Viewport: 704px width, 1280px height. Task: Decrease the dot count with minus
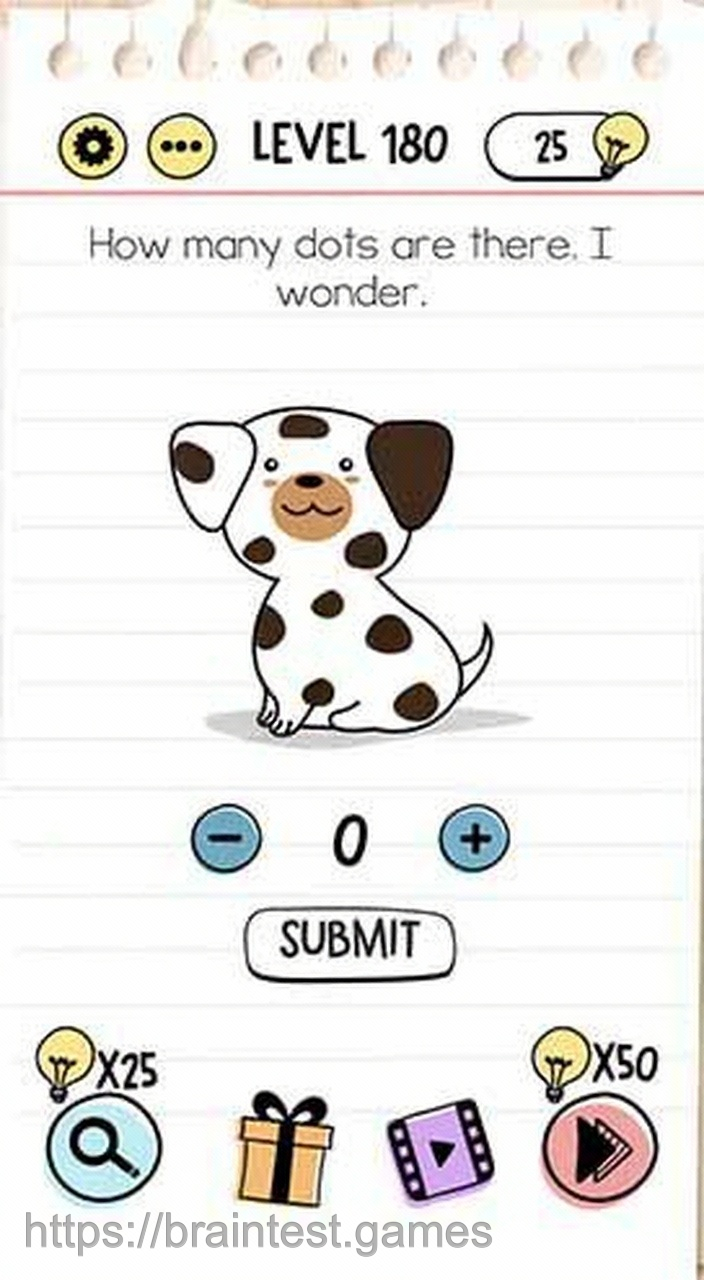[226, 838]
